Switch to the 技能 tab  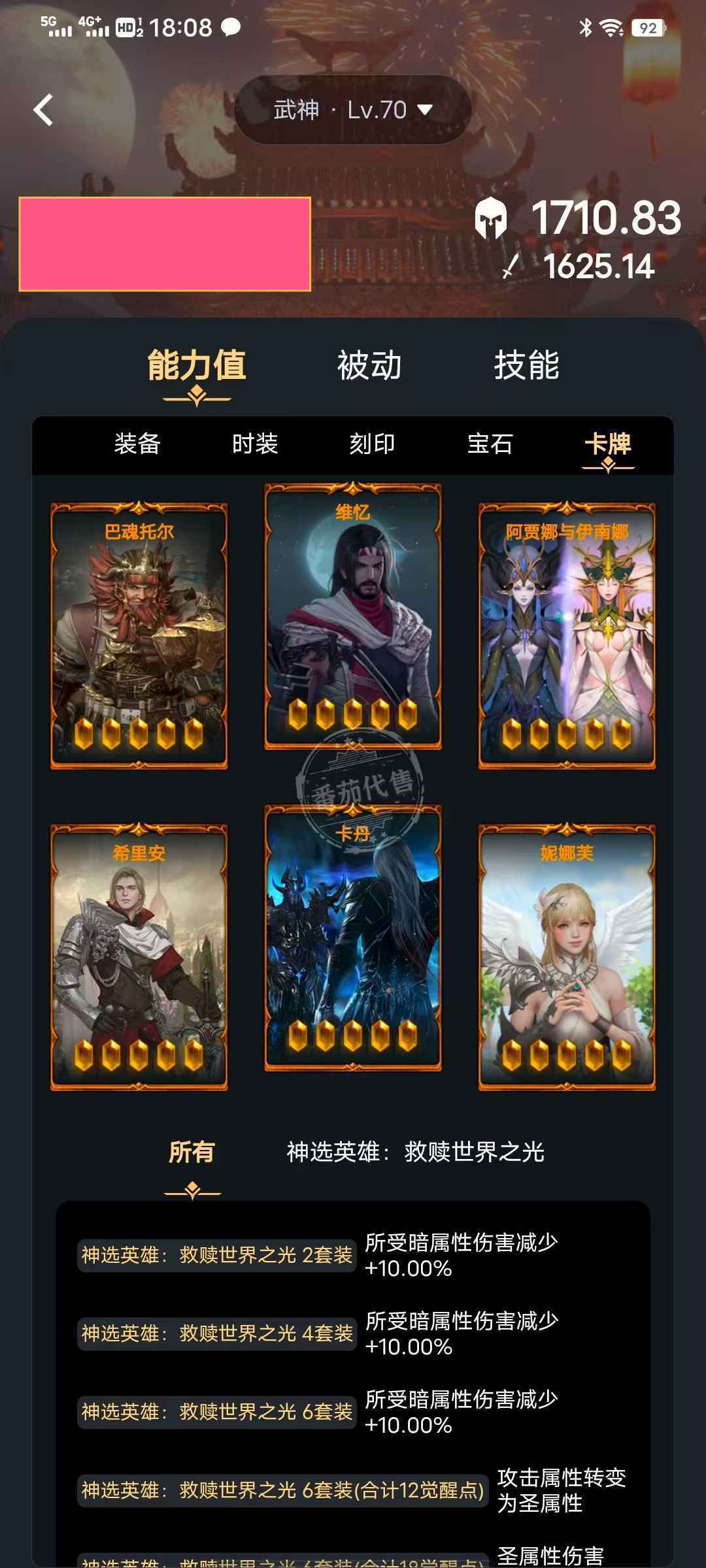527,365
